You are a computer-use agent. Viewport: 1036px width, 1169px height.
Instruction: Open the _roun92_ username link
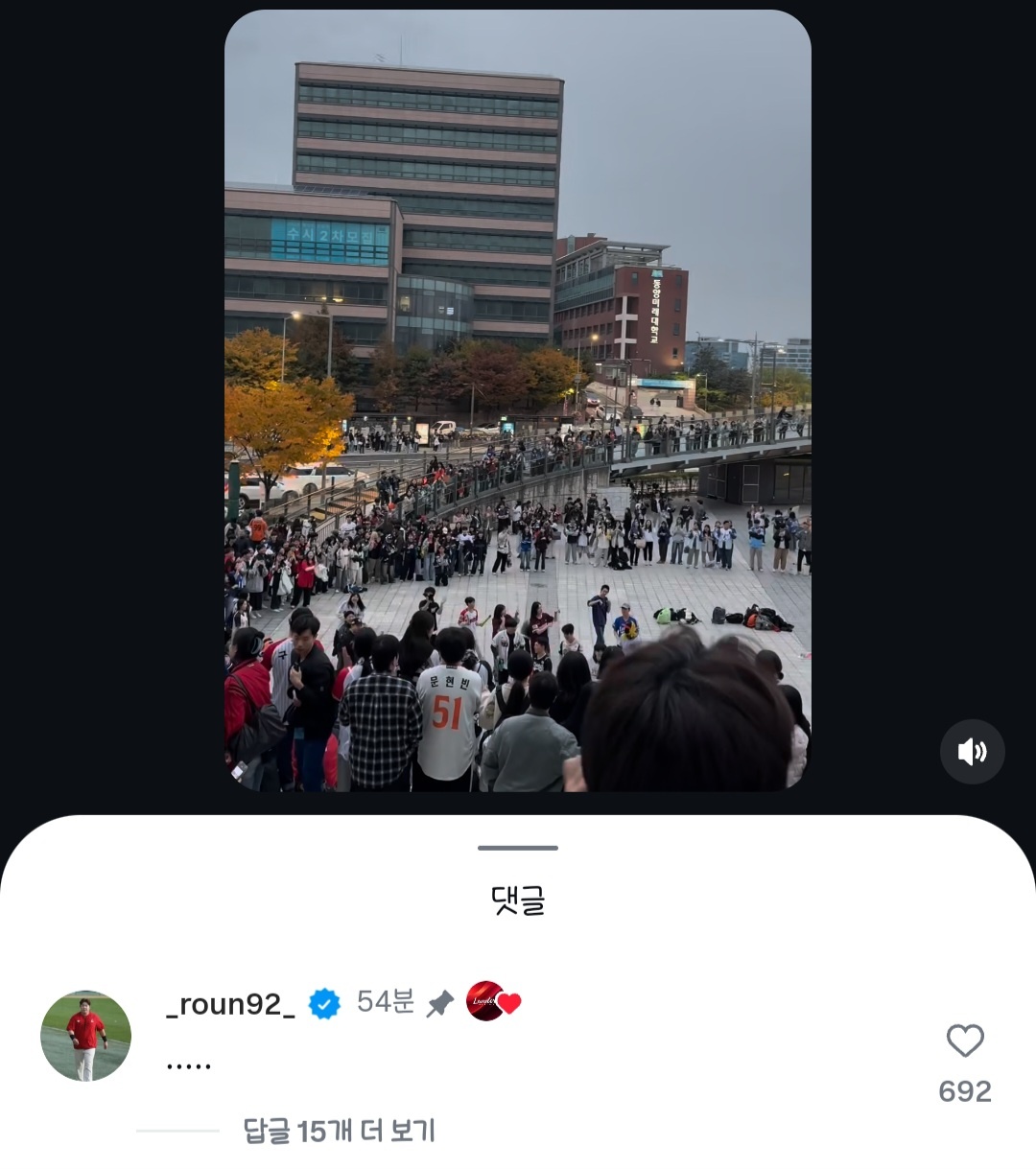click(230, 1004)
